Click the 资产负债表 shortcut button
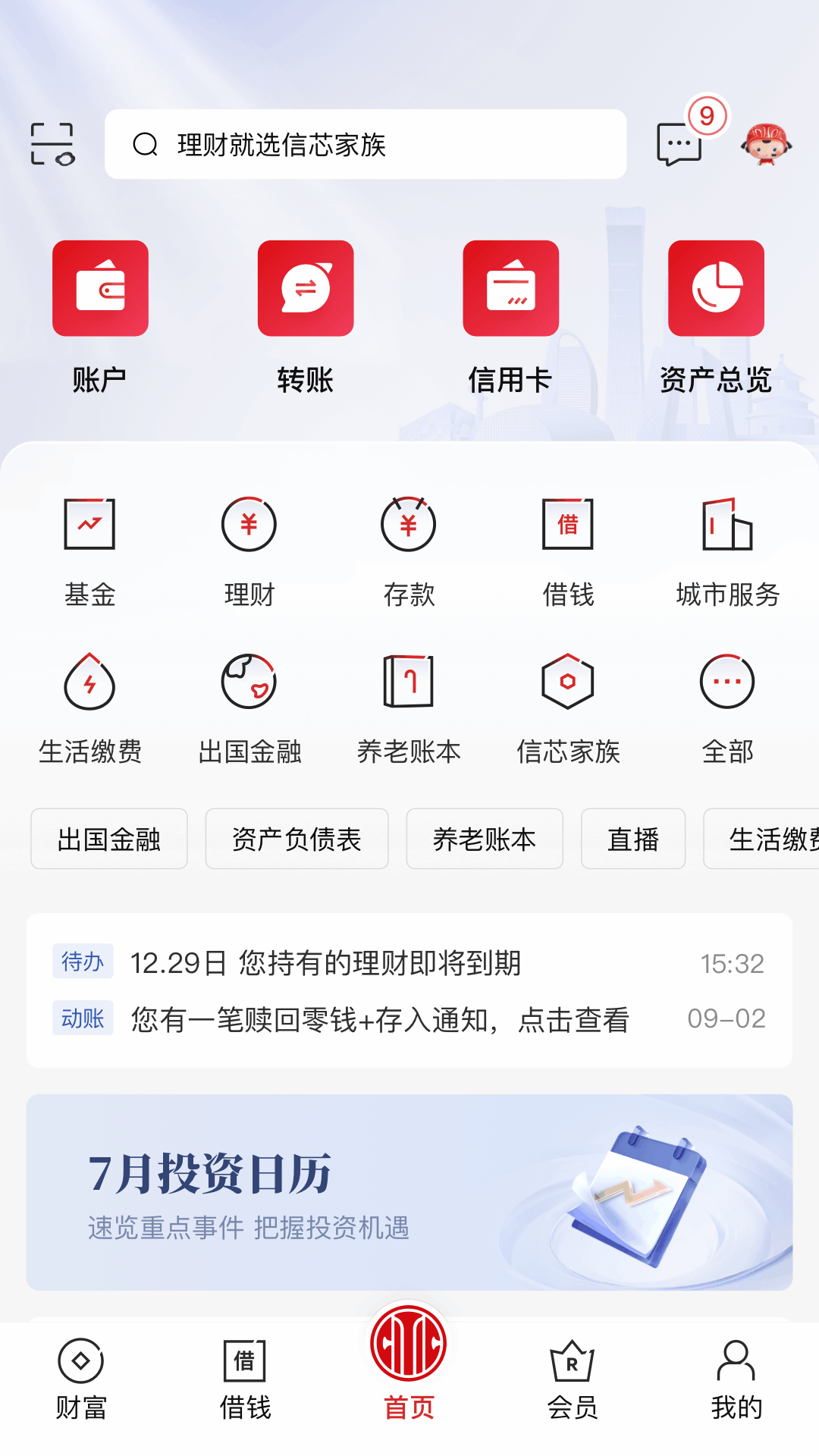Image resolution: width=819 pixels, height=1456 pixels. [x=297, y=839]
